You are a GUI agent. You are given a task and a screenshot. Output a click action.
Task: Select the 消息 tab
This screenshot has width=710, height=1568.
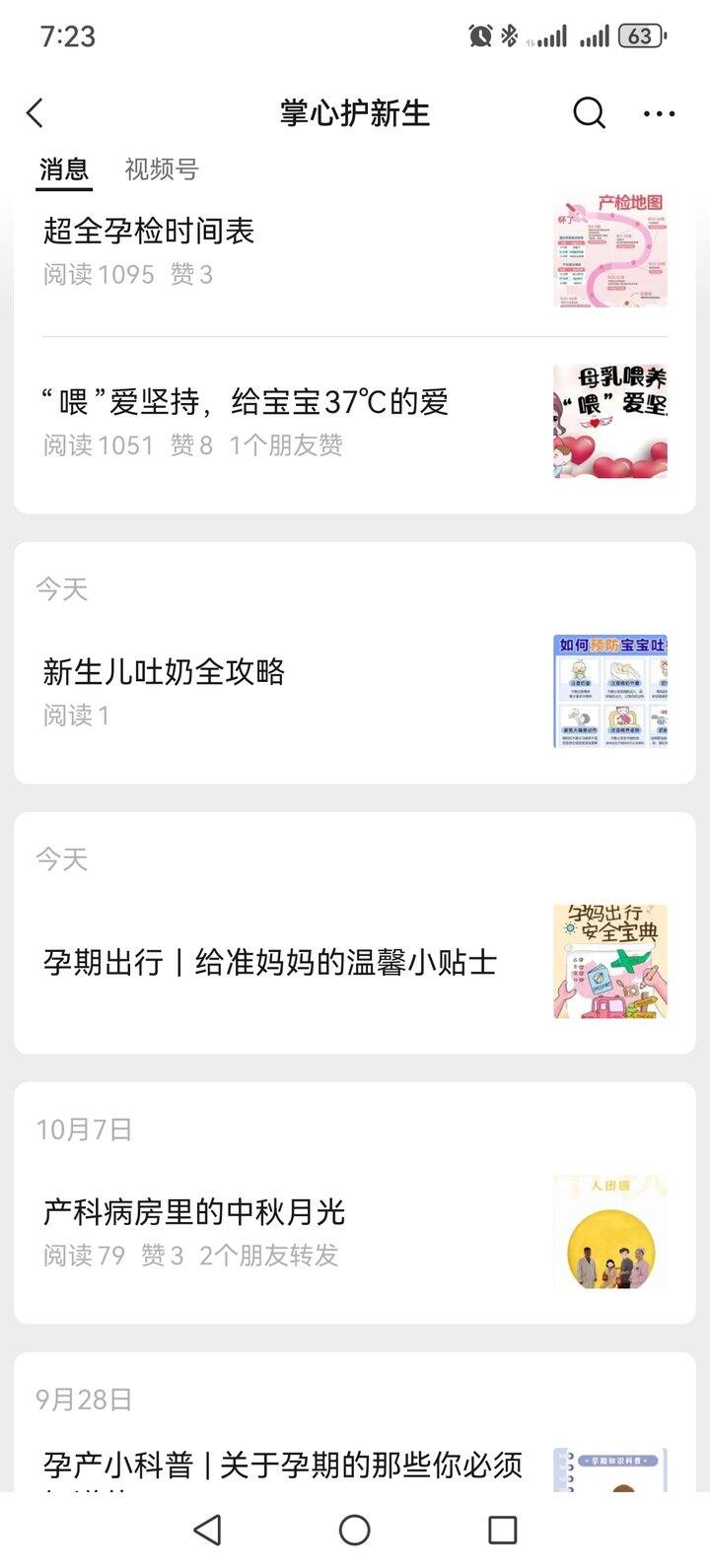(64, 170)
